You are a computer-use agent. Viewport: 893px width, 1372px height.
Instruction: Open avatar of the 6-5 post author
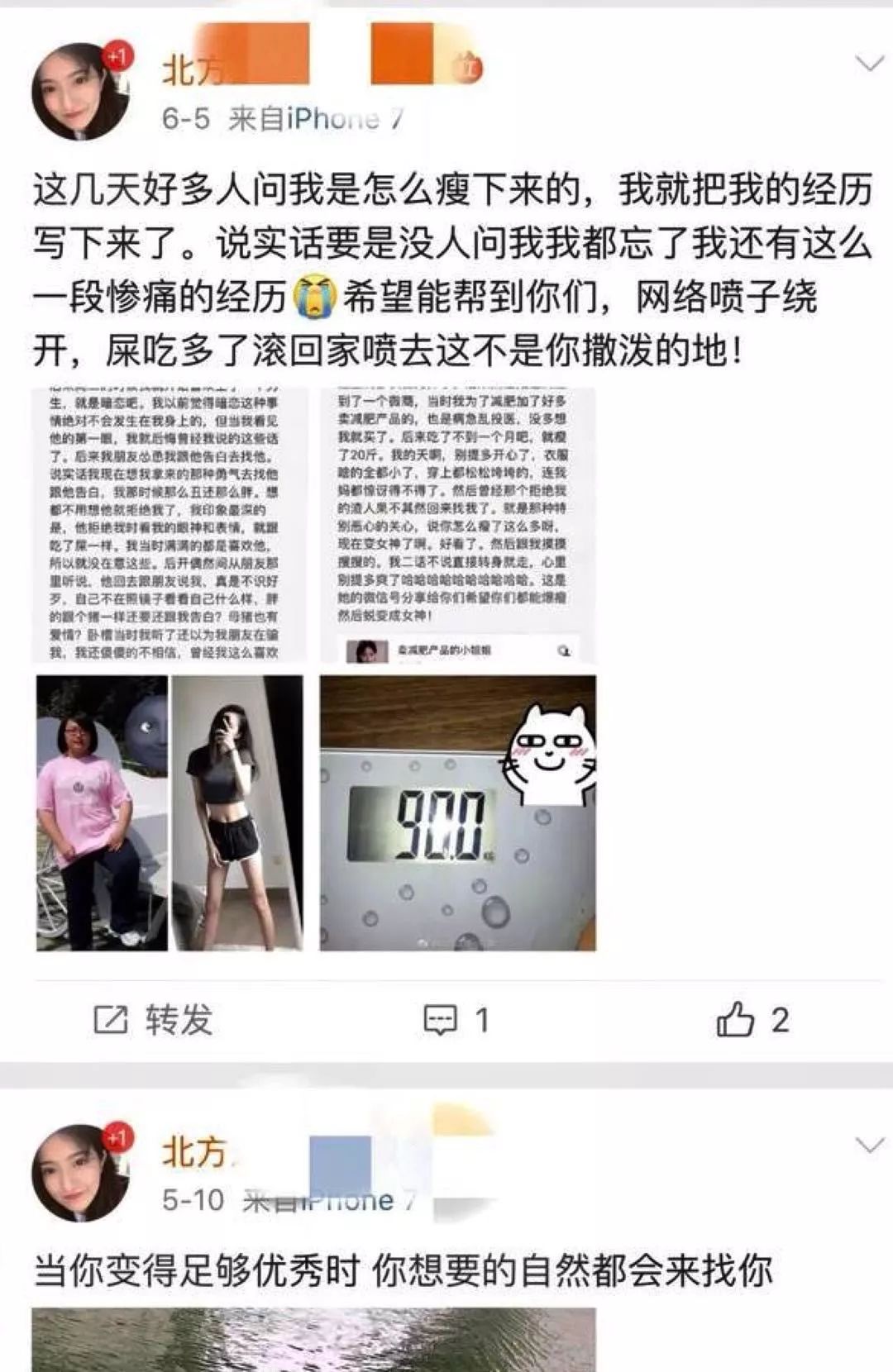point(80,93)
